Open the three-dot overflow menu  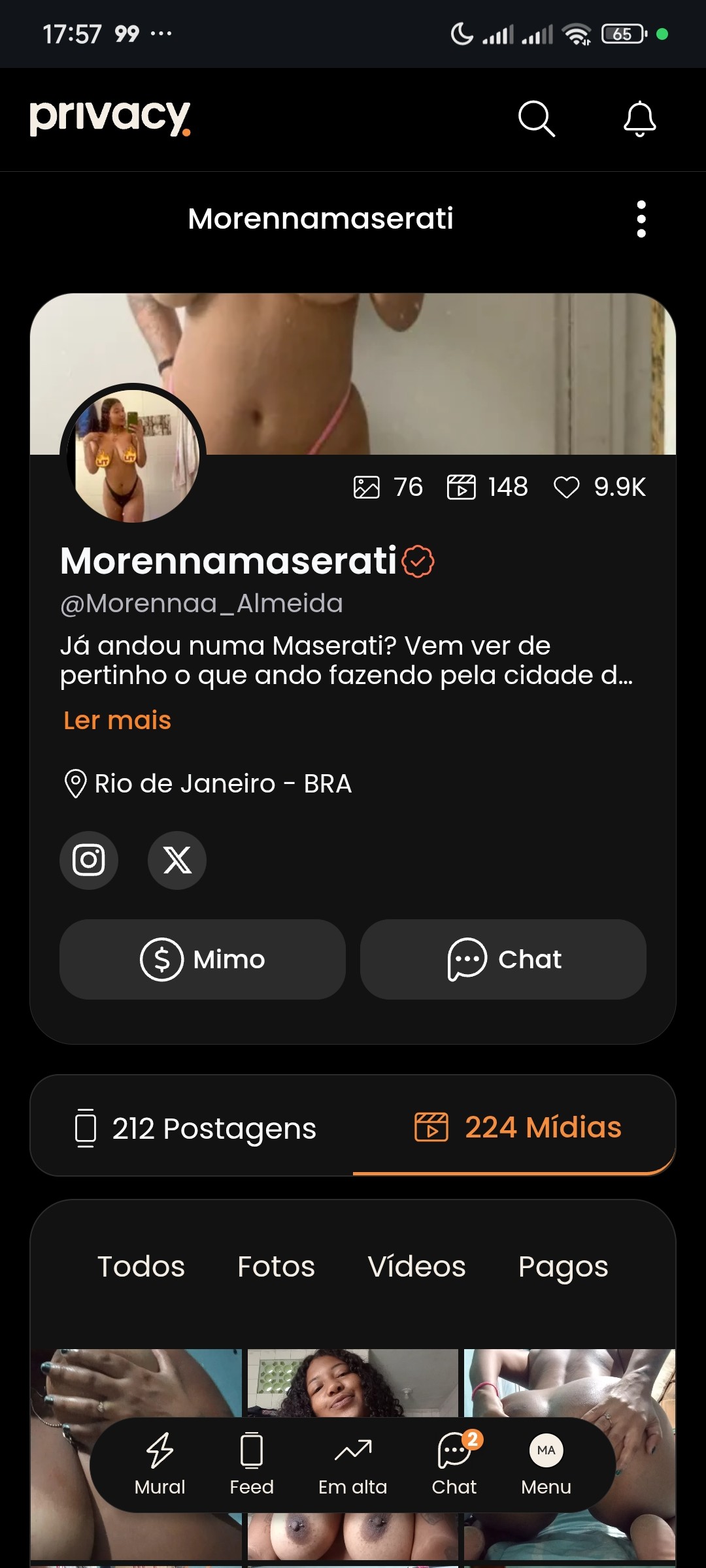pos(641,219)
